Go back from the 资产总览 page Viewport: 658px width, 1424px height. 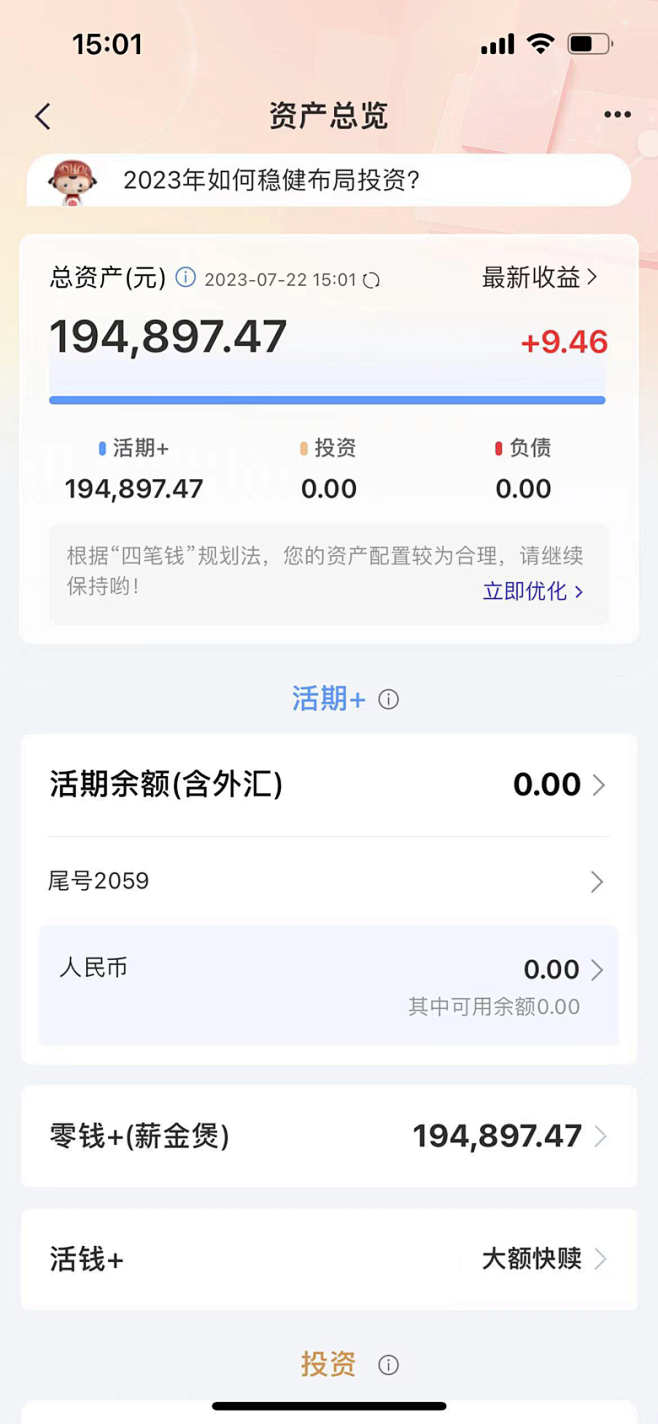click(42, 116)
